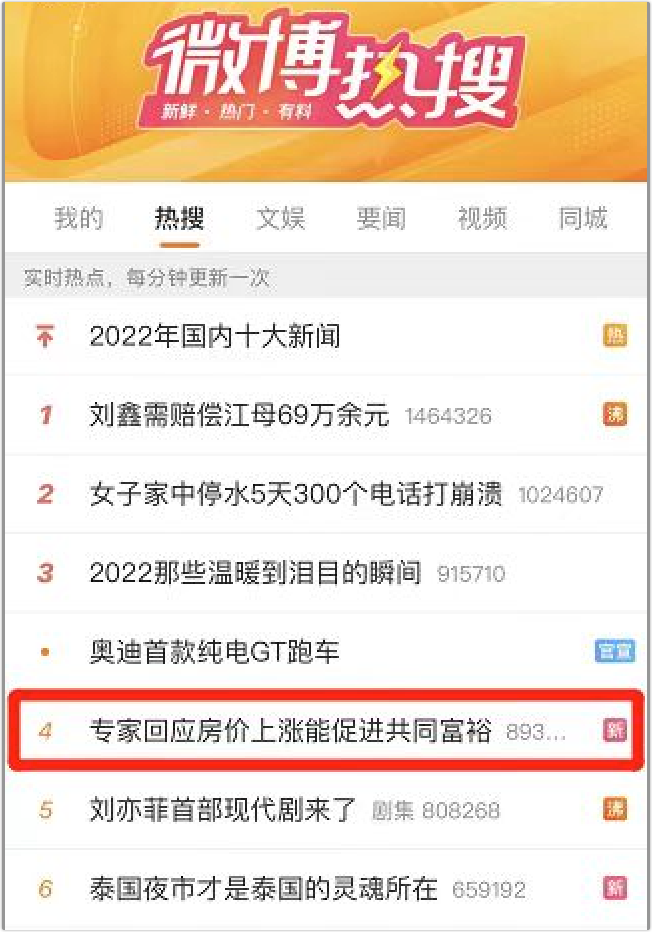The height and width of the screenshot is (932, 652).
Task: Open pinned topic 2022年国内十大新闻
Action: 215,337
